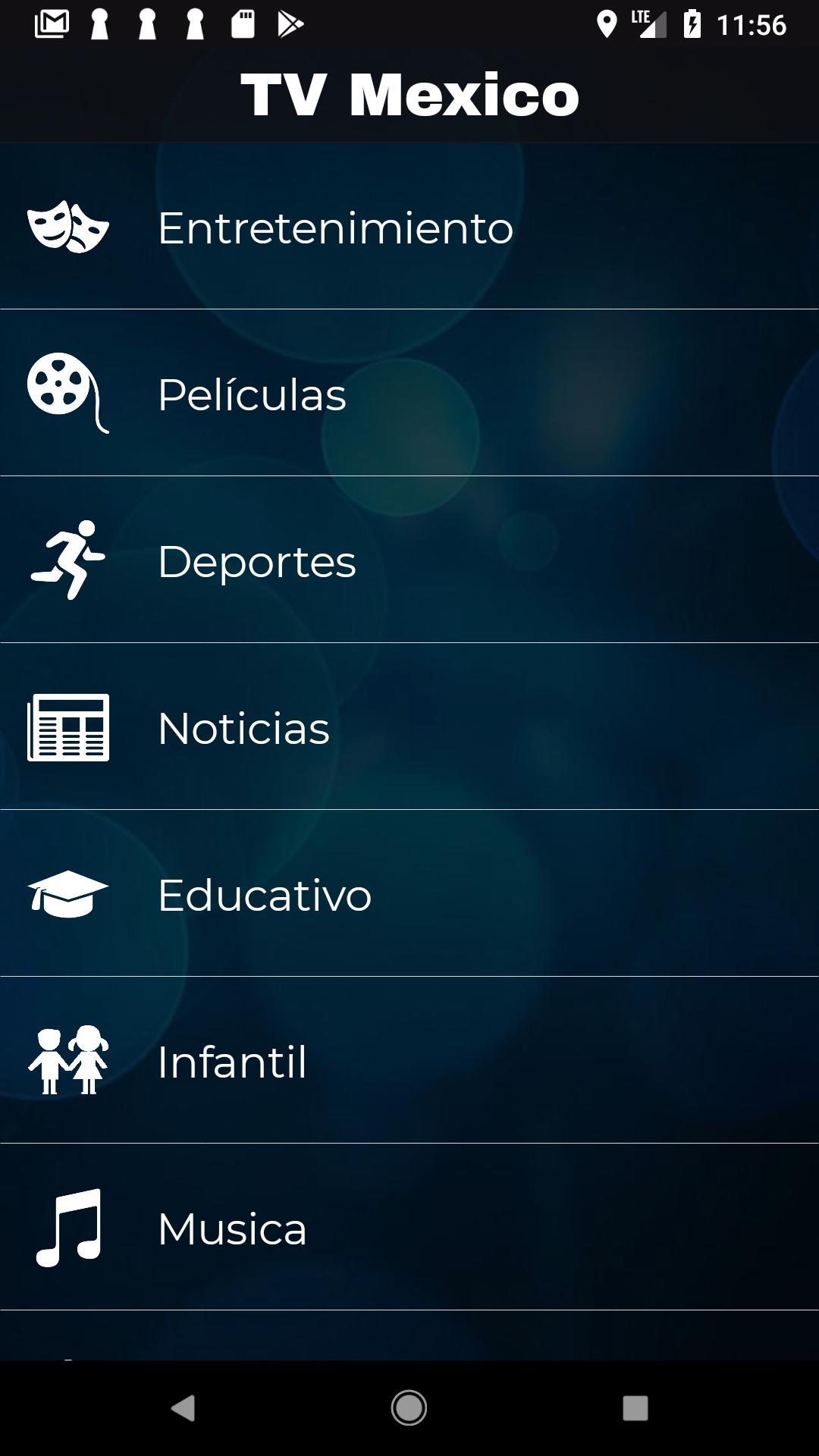Screen dimensions: 819x1456
Task: Tap the Musica category
Action: (x=409, y=1227)
